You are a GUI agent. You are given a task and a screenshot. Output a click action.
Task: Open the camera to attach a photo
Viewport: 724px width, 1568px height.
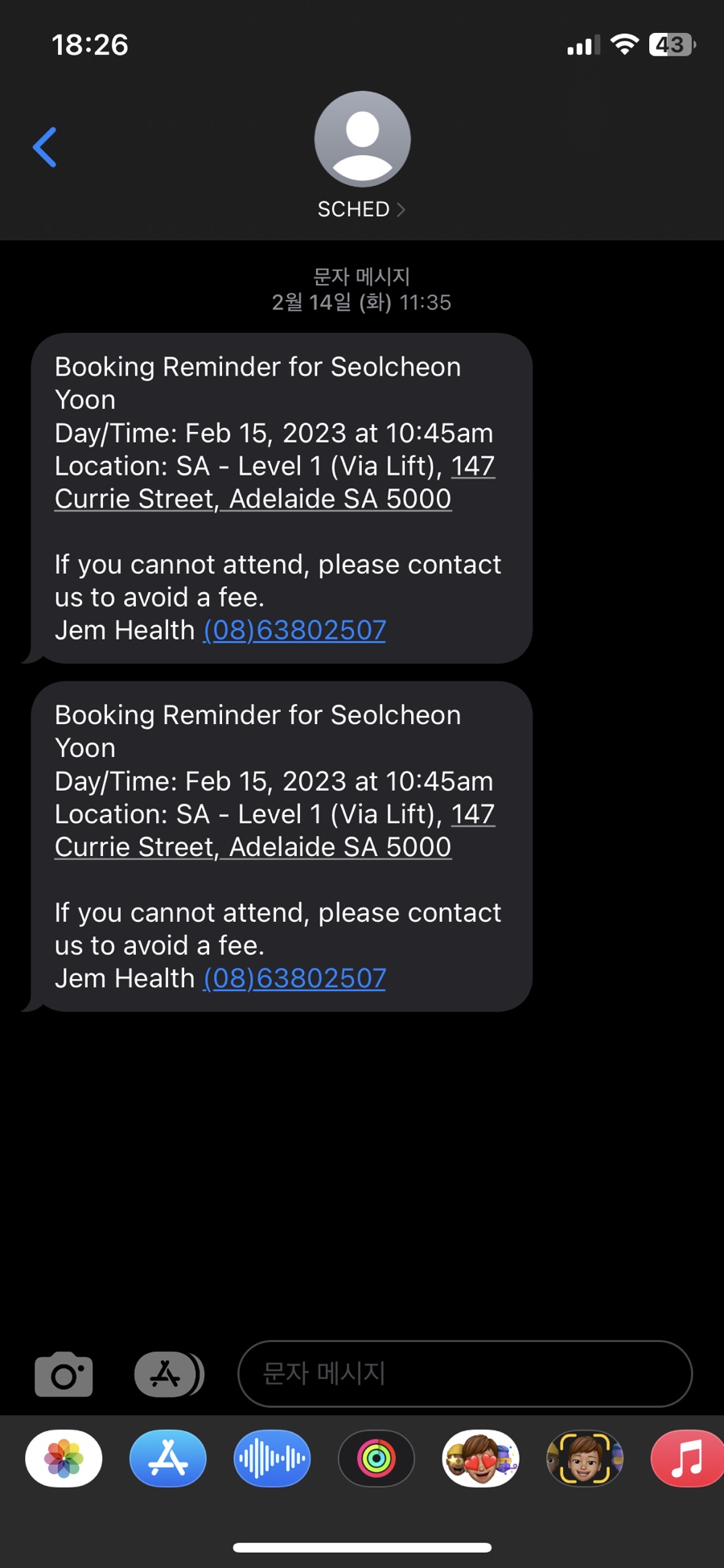coord(64,1374)
